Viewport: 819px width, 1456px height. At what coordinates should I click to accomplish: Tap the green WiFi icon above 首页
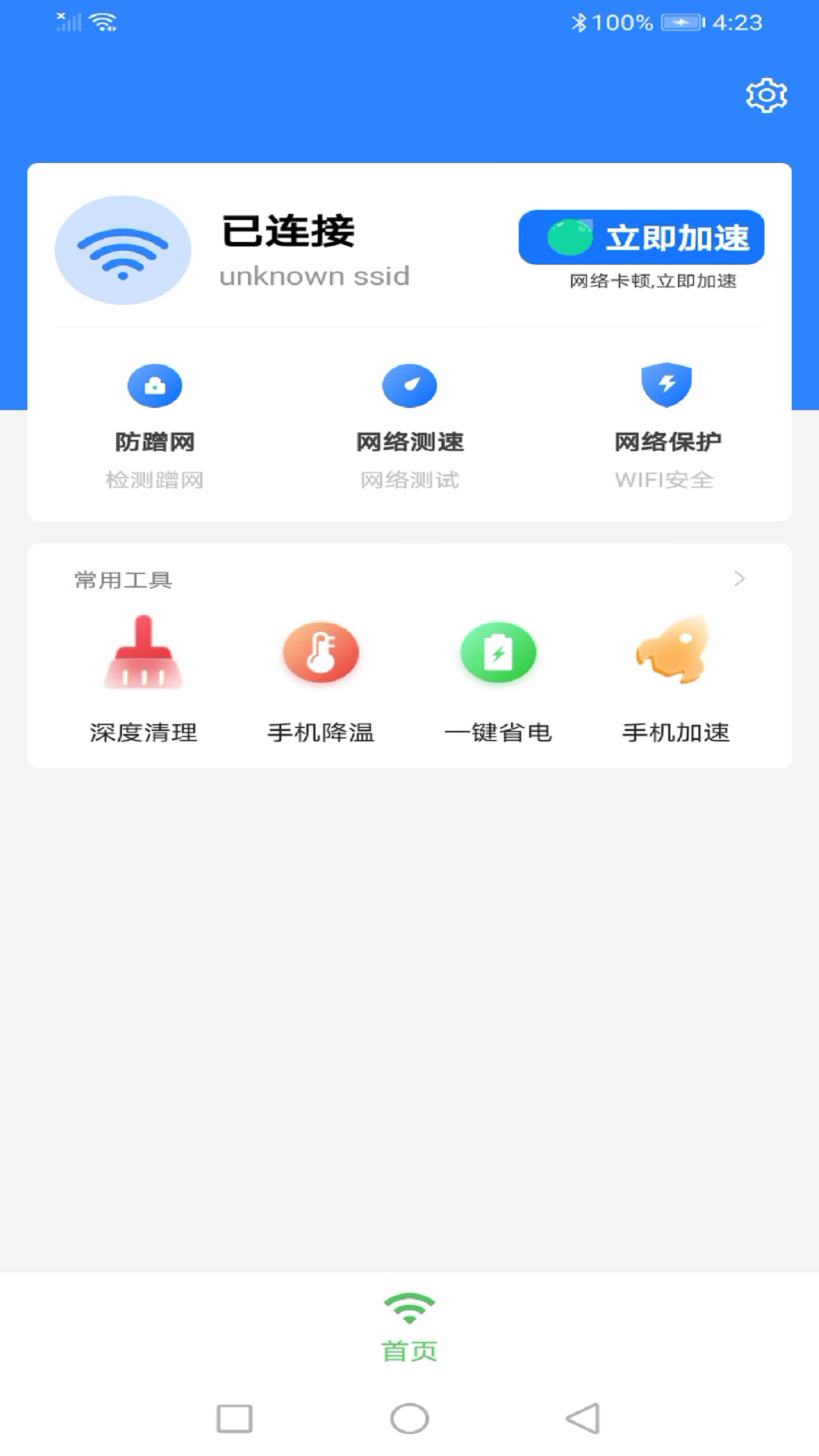(x=409, y=1306)
